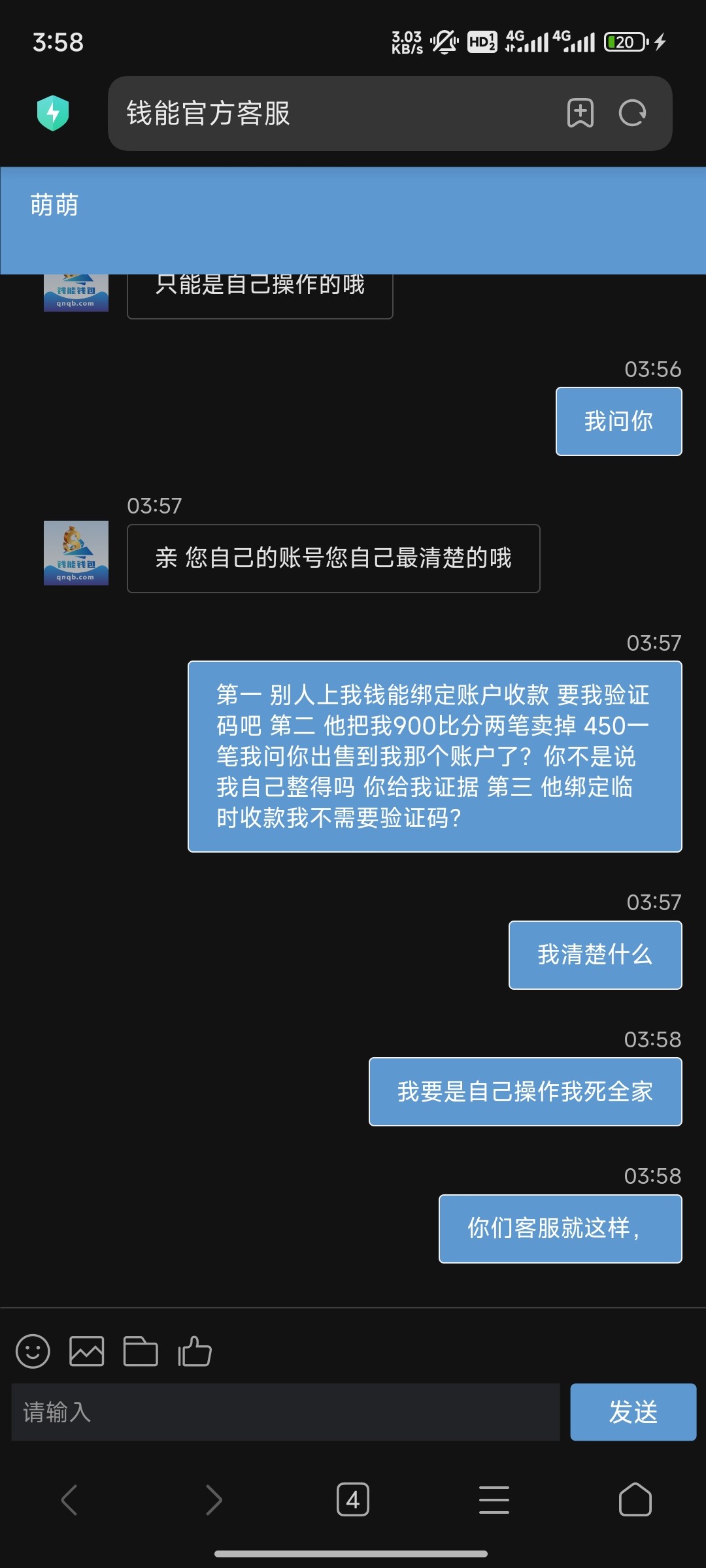Reload the current page
This screenshot has width=706, height=1568.
[632, 113]
